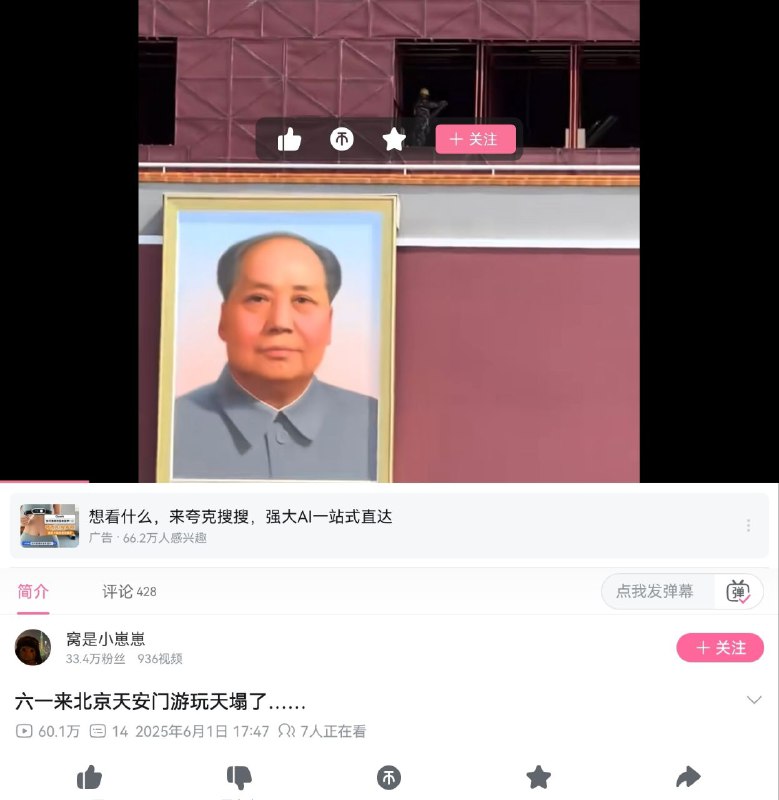Click the star icon on the video overlay
This screenshot has height=800, width=779.
[x=393, y=139]
